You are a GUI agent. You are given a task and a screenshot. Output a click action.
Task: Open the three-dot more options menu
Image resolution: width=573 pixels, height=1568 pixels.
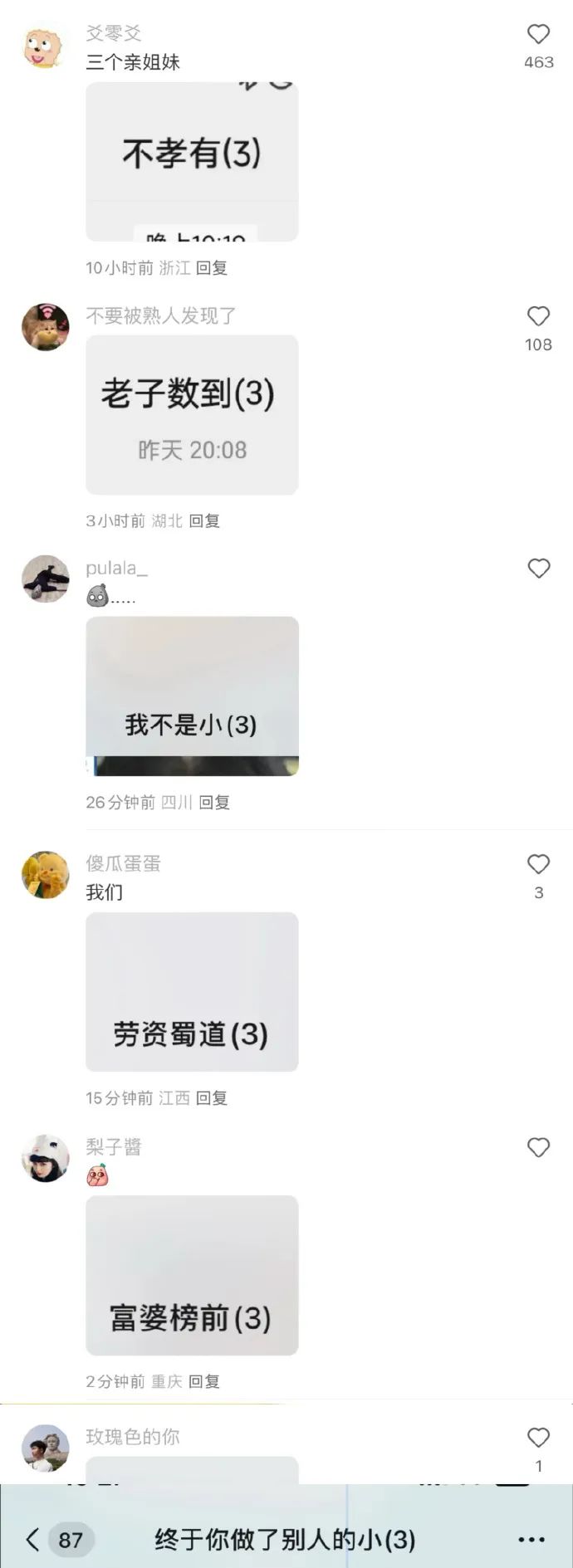pyautogui.click(x=531, y=1540)
